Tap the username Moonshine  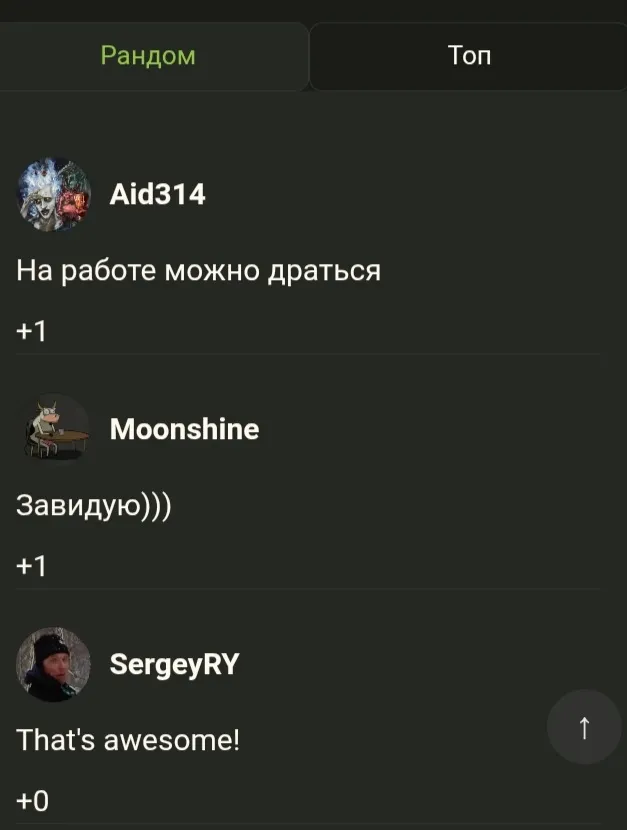coord(184,429)
